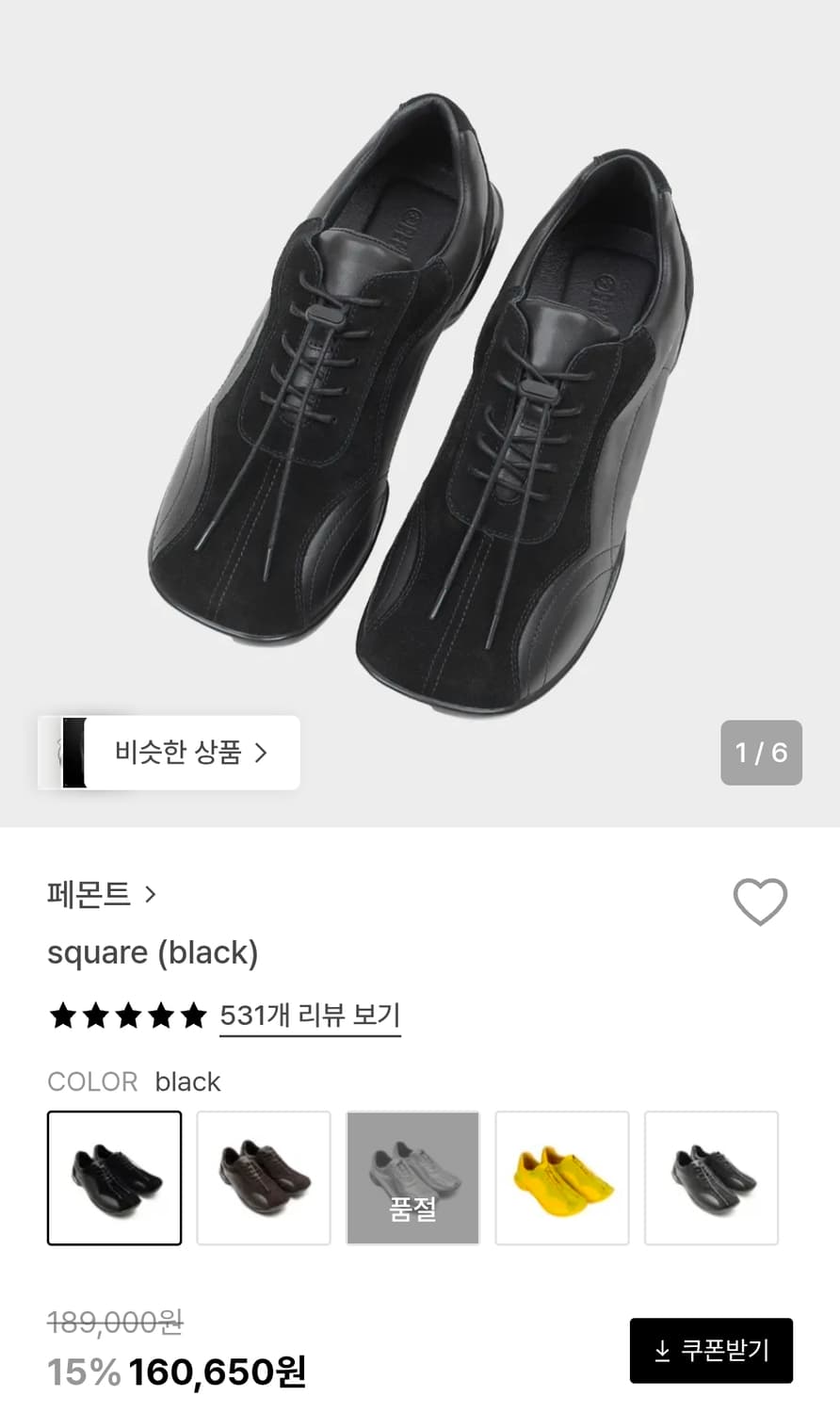Add this product to the wishlist heart
The width and height of the screenshot is (840, 1413).
pos(760,901)
